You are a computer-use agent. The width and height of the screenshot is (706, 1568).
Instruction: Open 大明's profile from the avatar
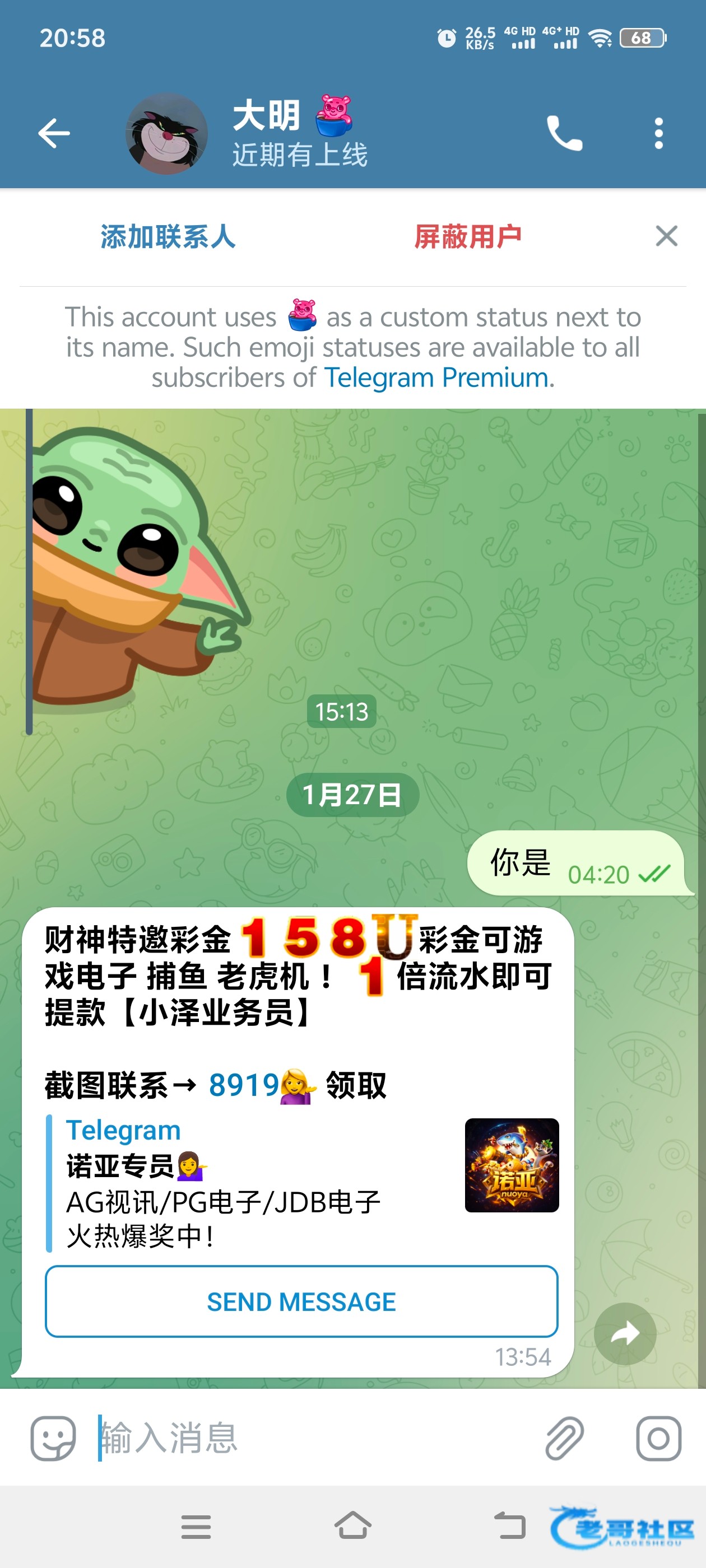166,133
